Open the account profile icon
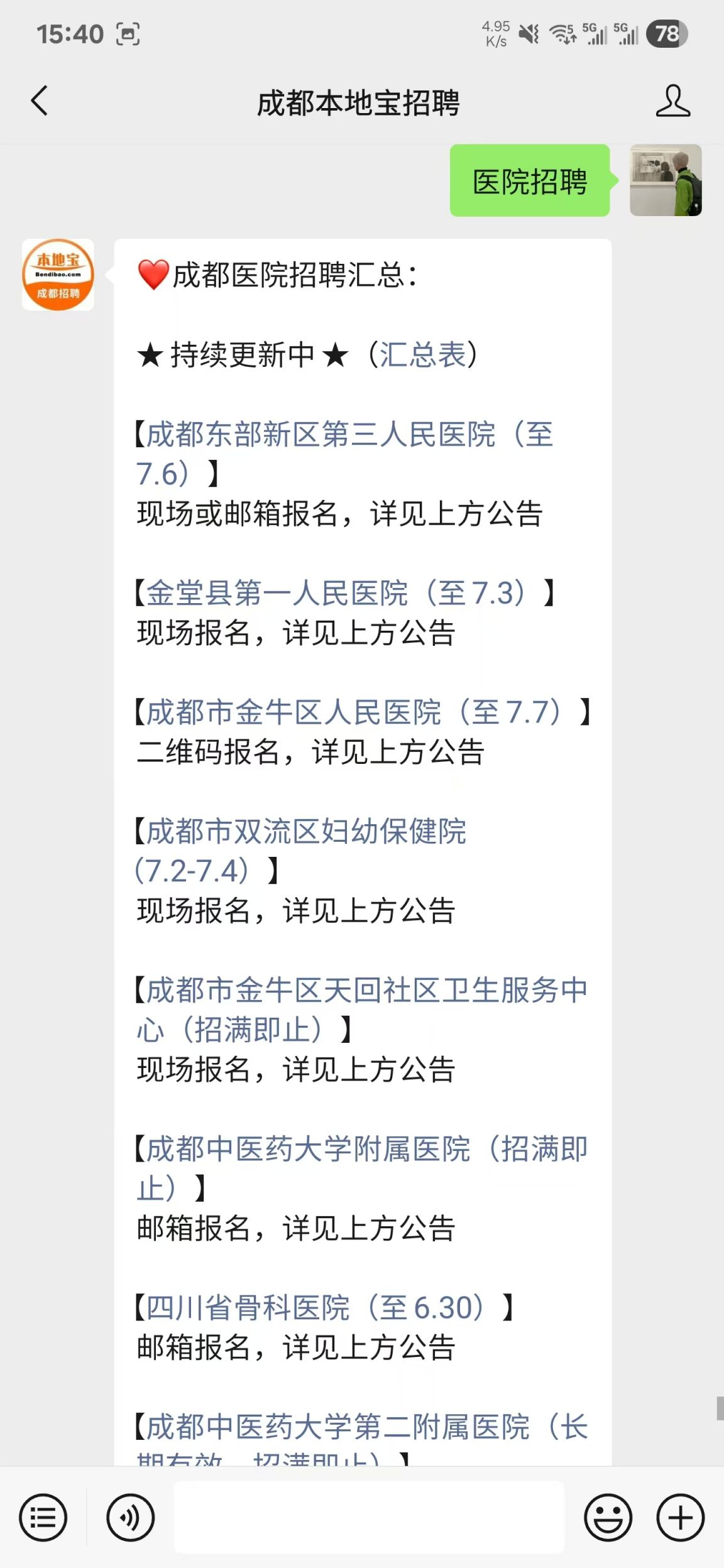Viewport: 724px width, 1568px height. [x=673, y=101]
